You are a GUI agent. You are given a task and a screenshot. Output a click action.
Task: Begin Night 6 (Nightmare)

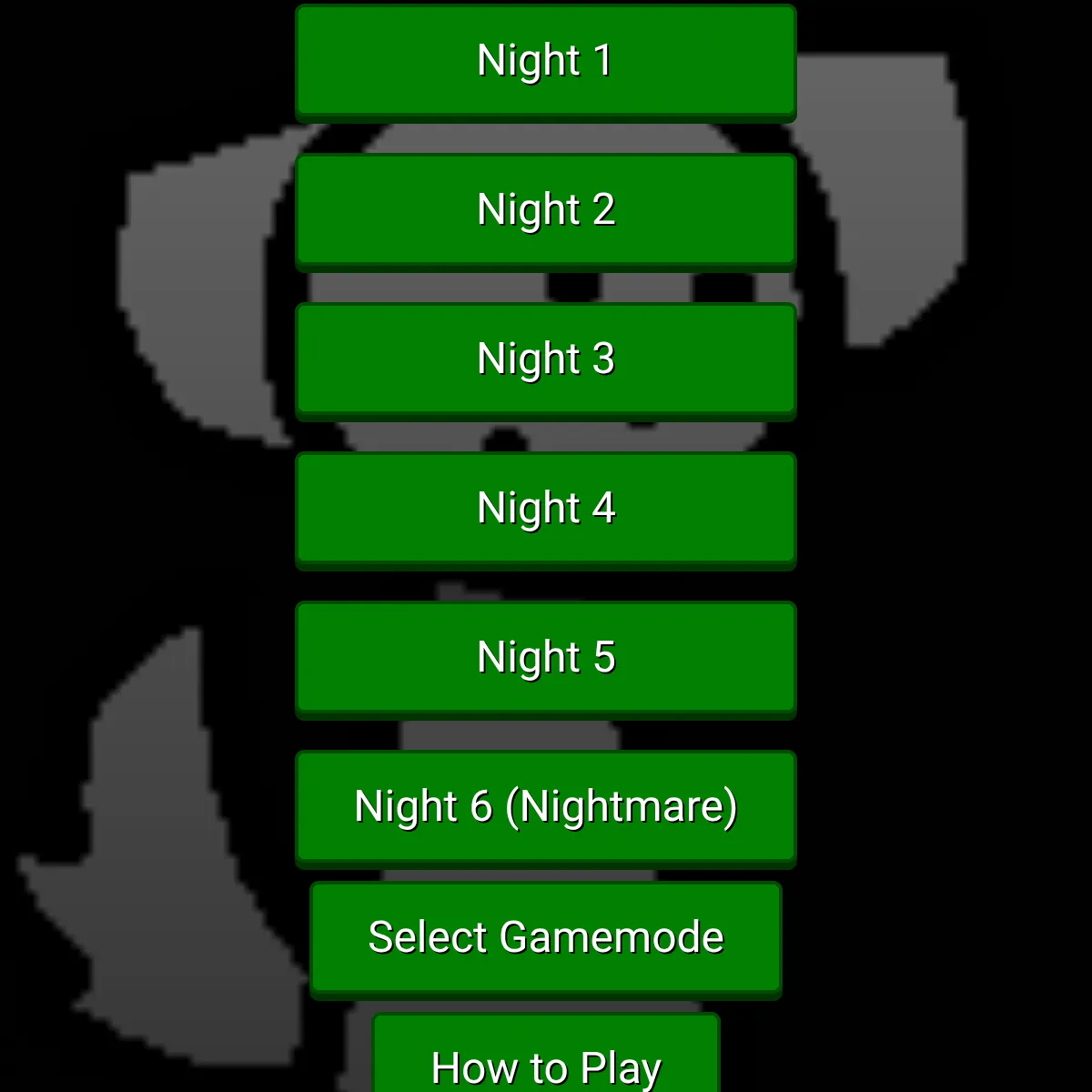tap(546, 809)
